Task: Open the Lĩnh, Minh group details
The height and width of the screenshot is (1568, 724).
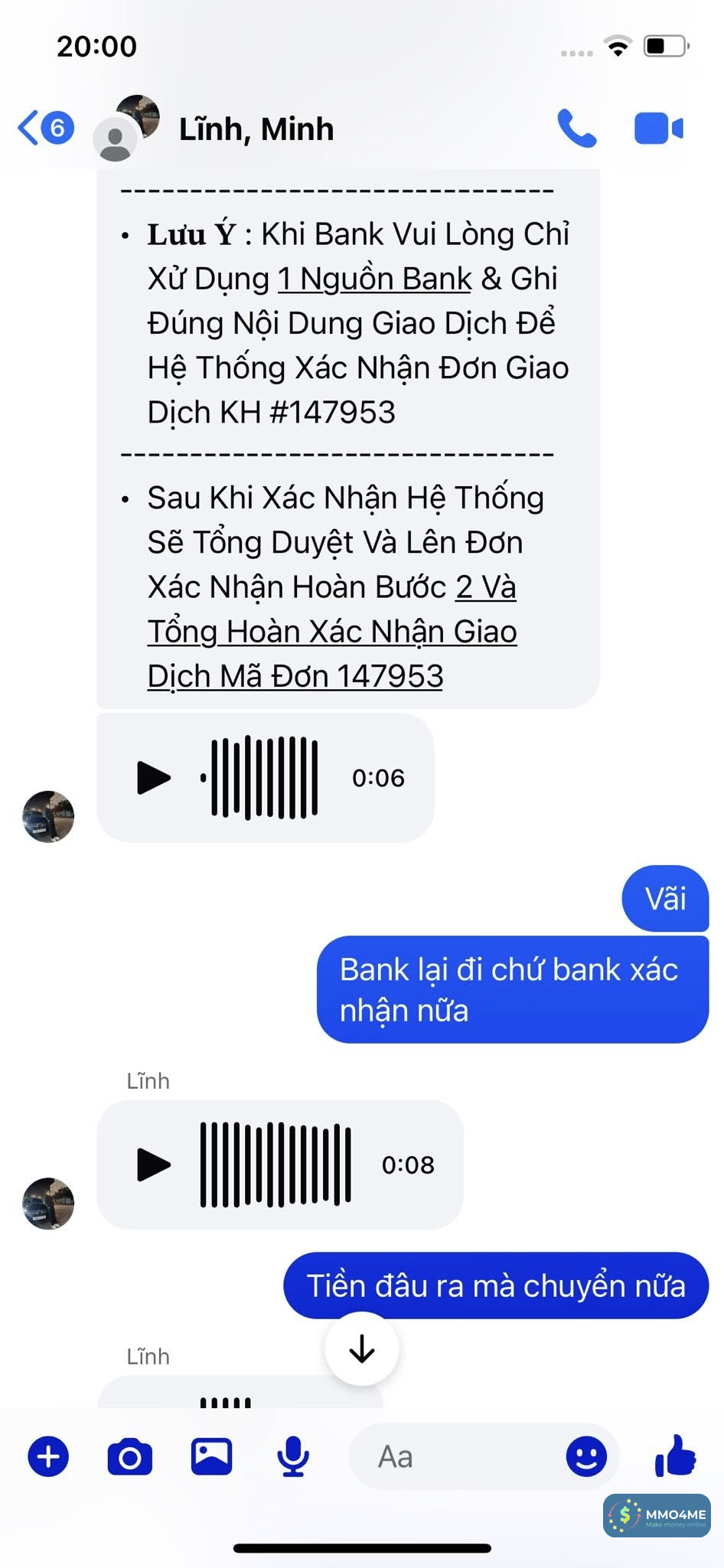Action: (256, 129)
